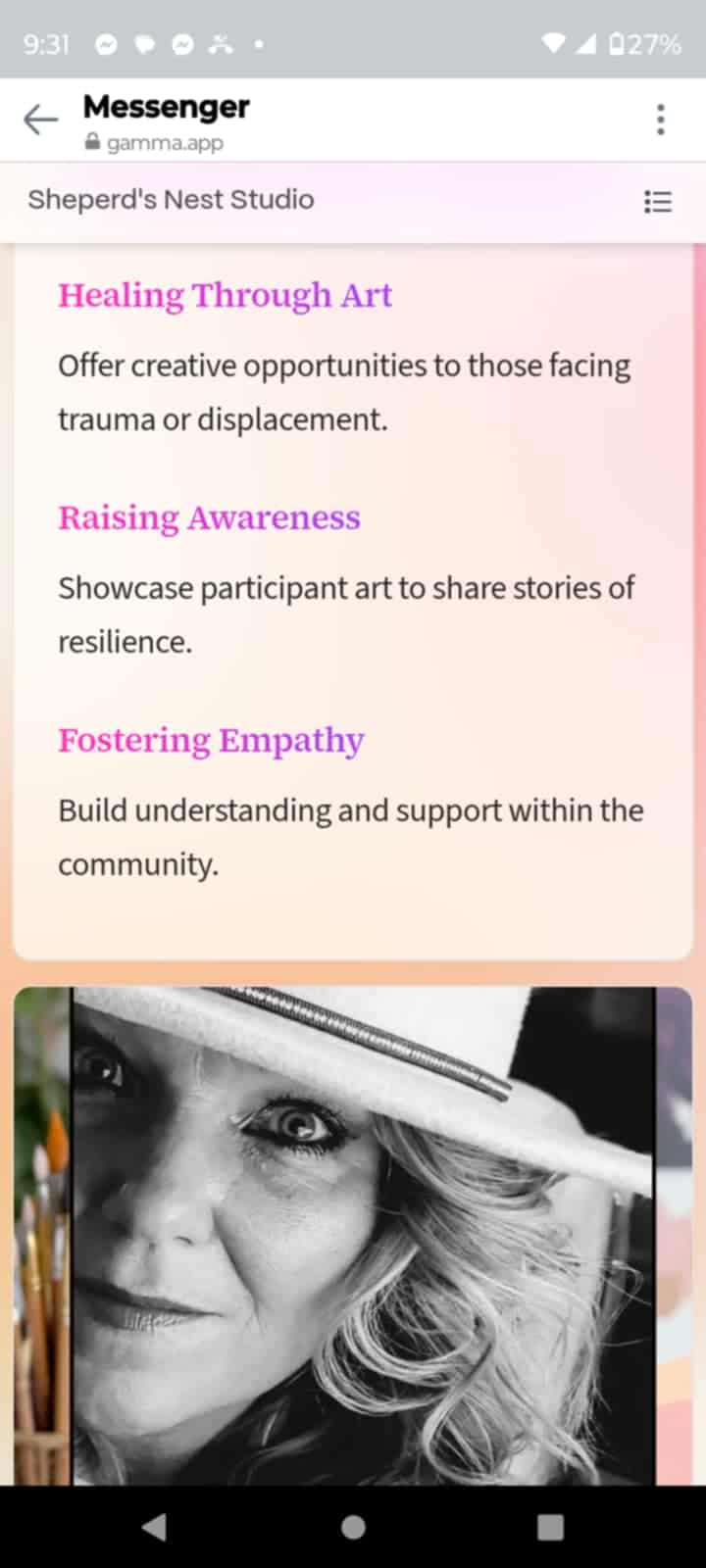Open the browser overflow menu
Image resolution: width=706 pixels, height=1568 pixels.
661,120
